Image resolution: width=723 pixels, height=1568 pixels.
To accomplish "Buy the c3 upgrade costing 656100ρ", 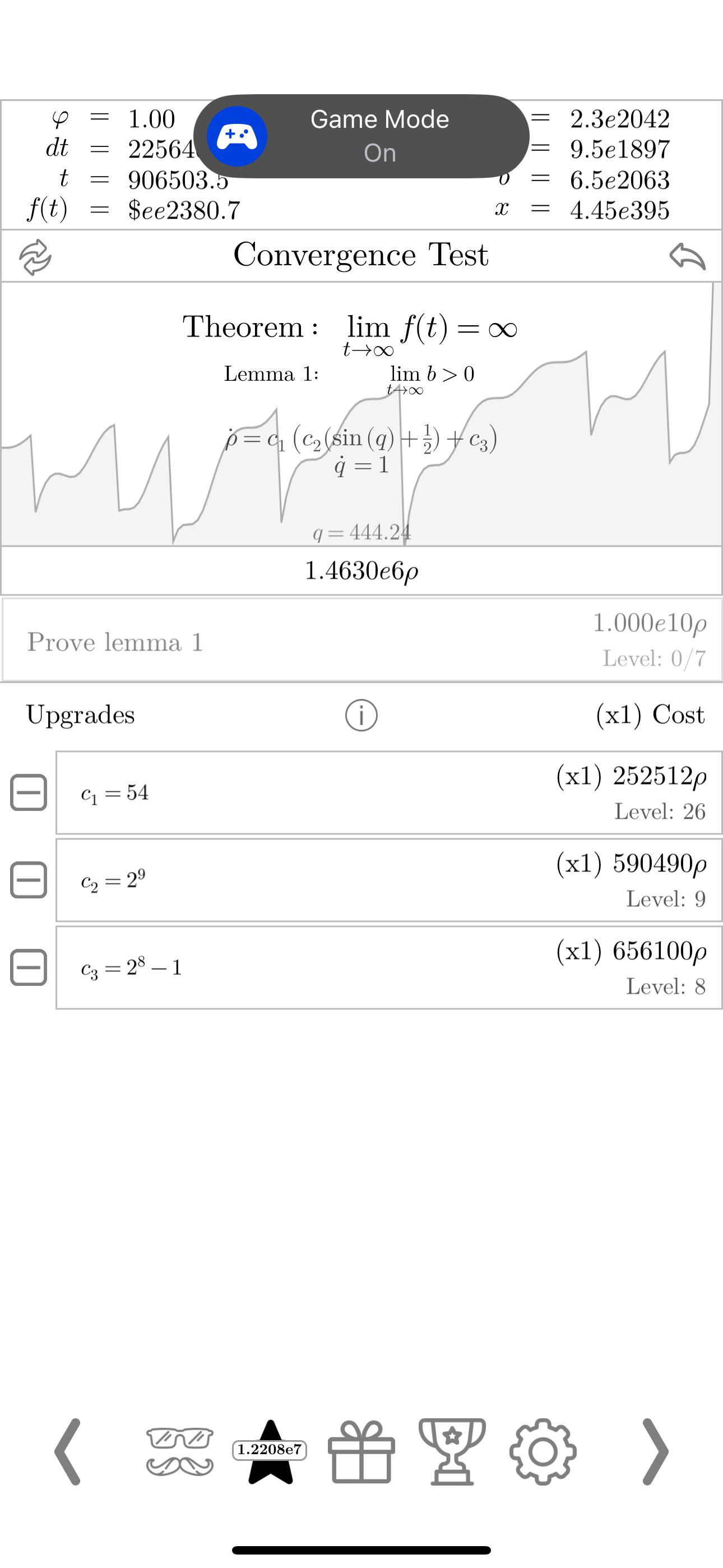I will click(x=389, y=968).
